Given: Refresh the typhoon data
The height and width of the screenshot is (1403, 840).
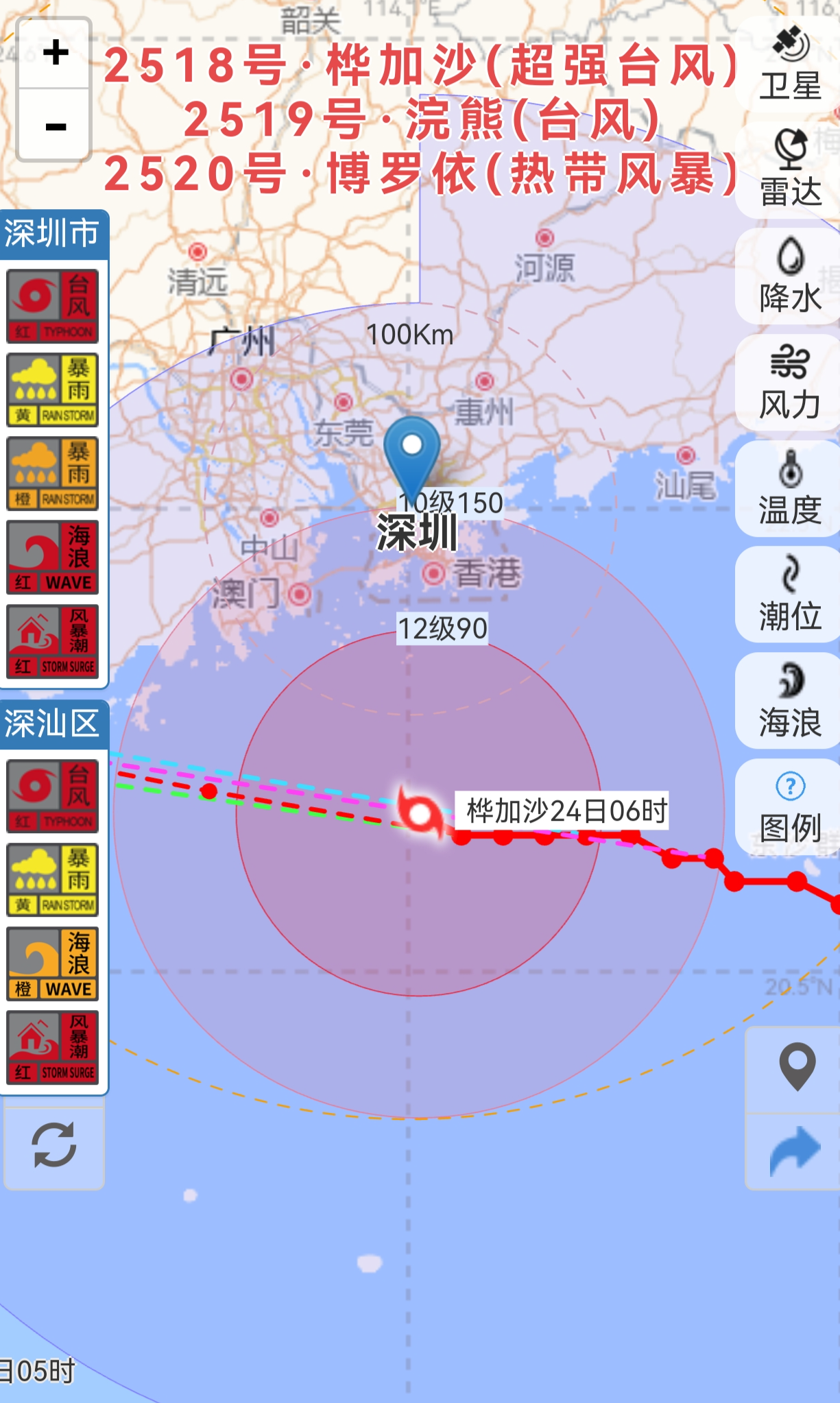Looking at the screenshot, I should pos(54,1144).
